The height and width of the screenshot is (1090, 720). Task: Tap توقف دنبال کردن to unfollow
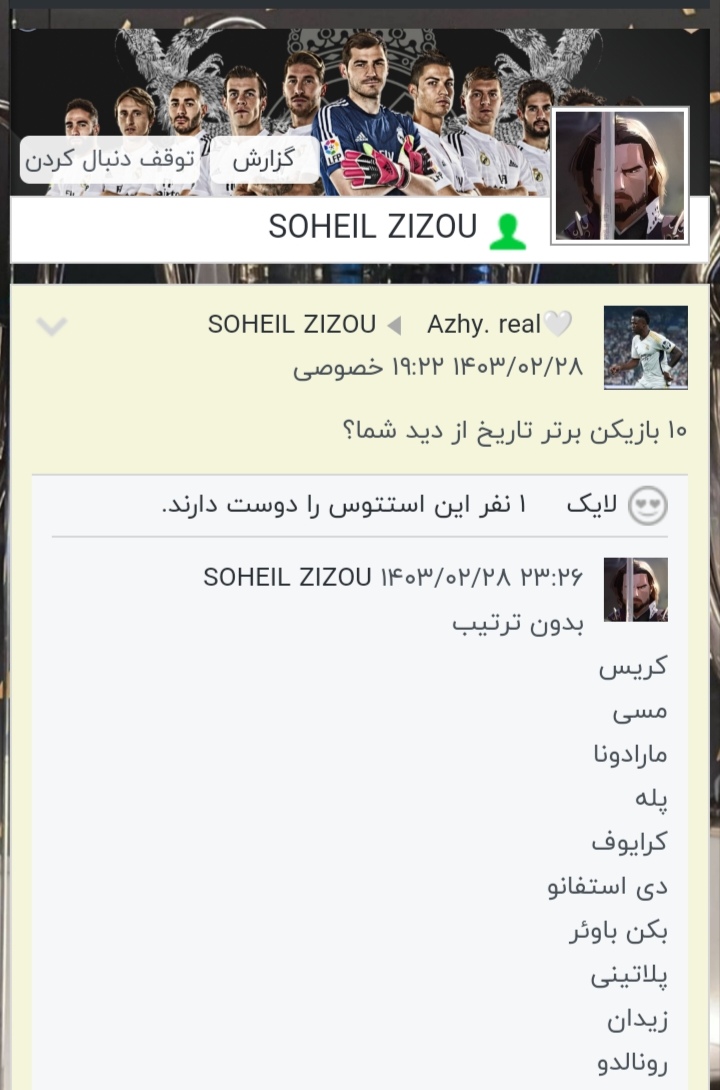point(108,161)
